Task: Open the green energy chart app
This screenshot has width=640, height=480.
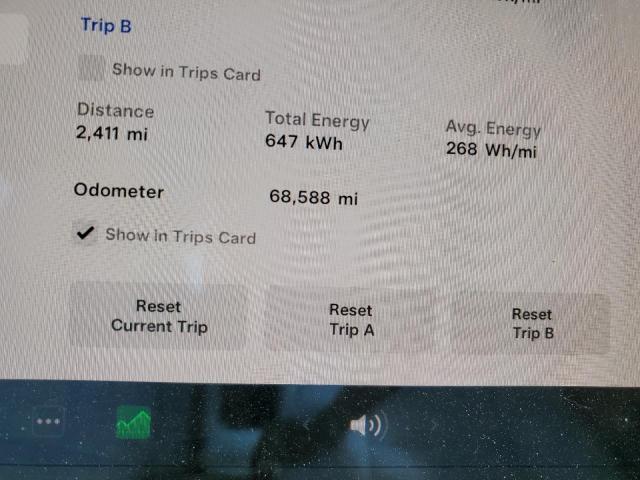Action: tap(134, 423)
